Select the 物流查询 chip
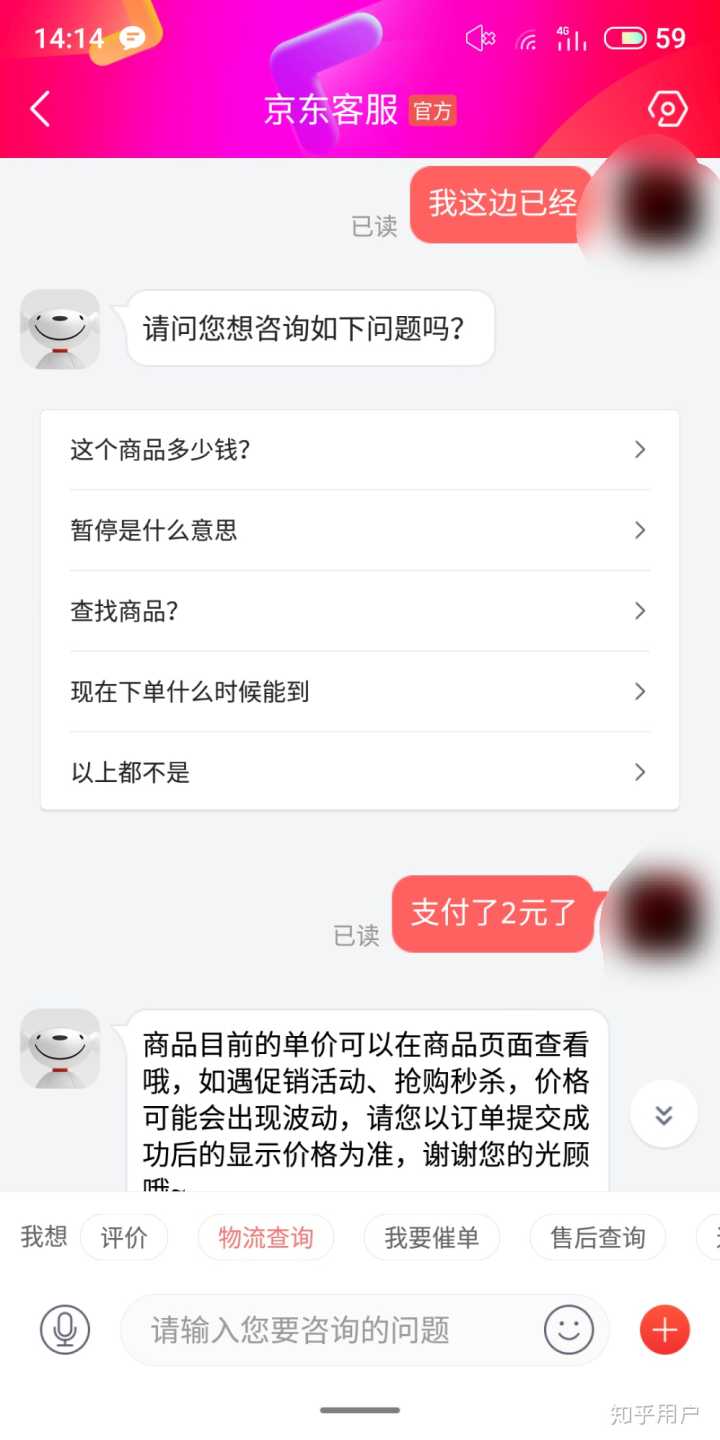This screenshot has height=1440, width=720. coord(266,1238)
